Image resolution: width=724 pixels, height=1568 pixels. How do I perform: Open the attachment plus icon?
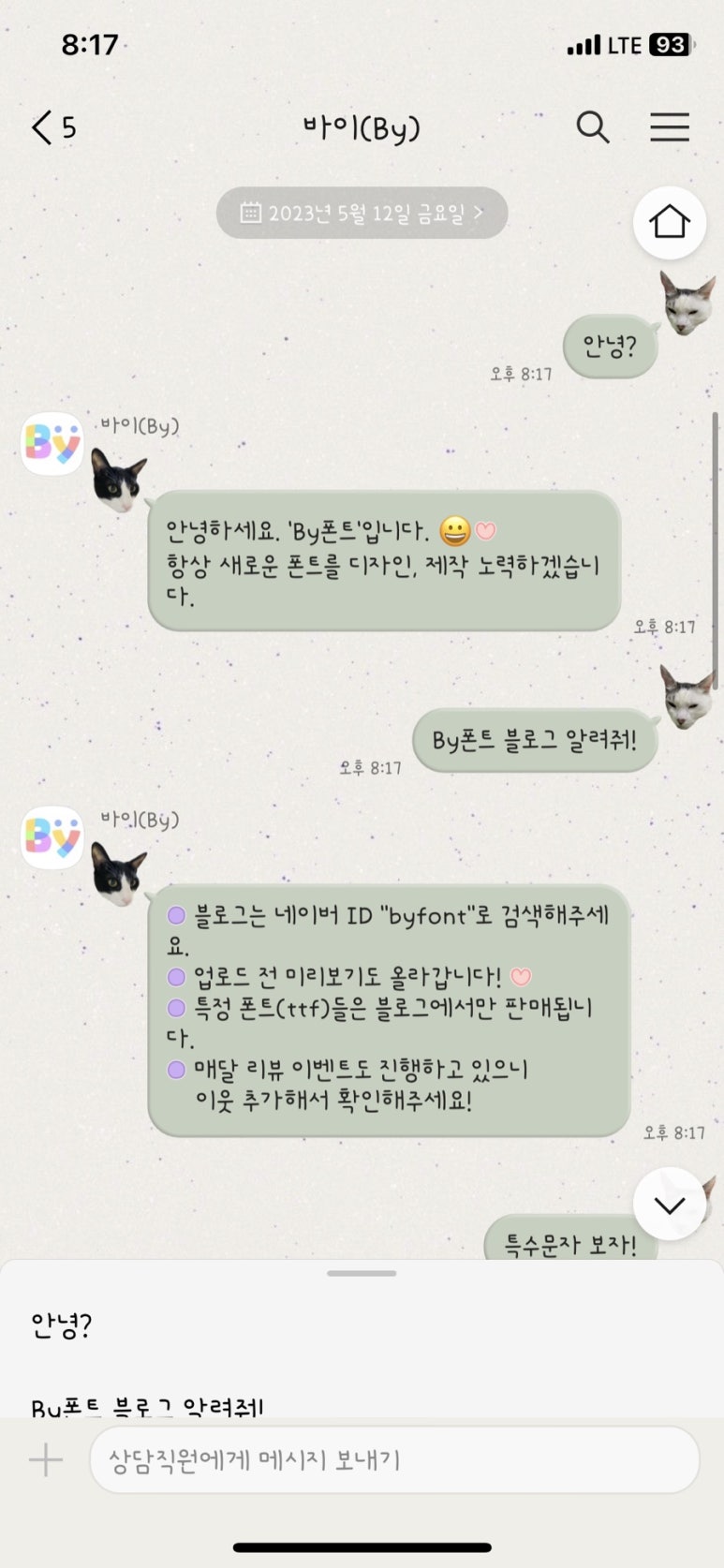[45, 1459]
